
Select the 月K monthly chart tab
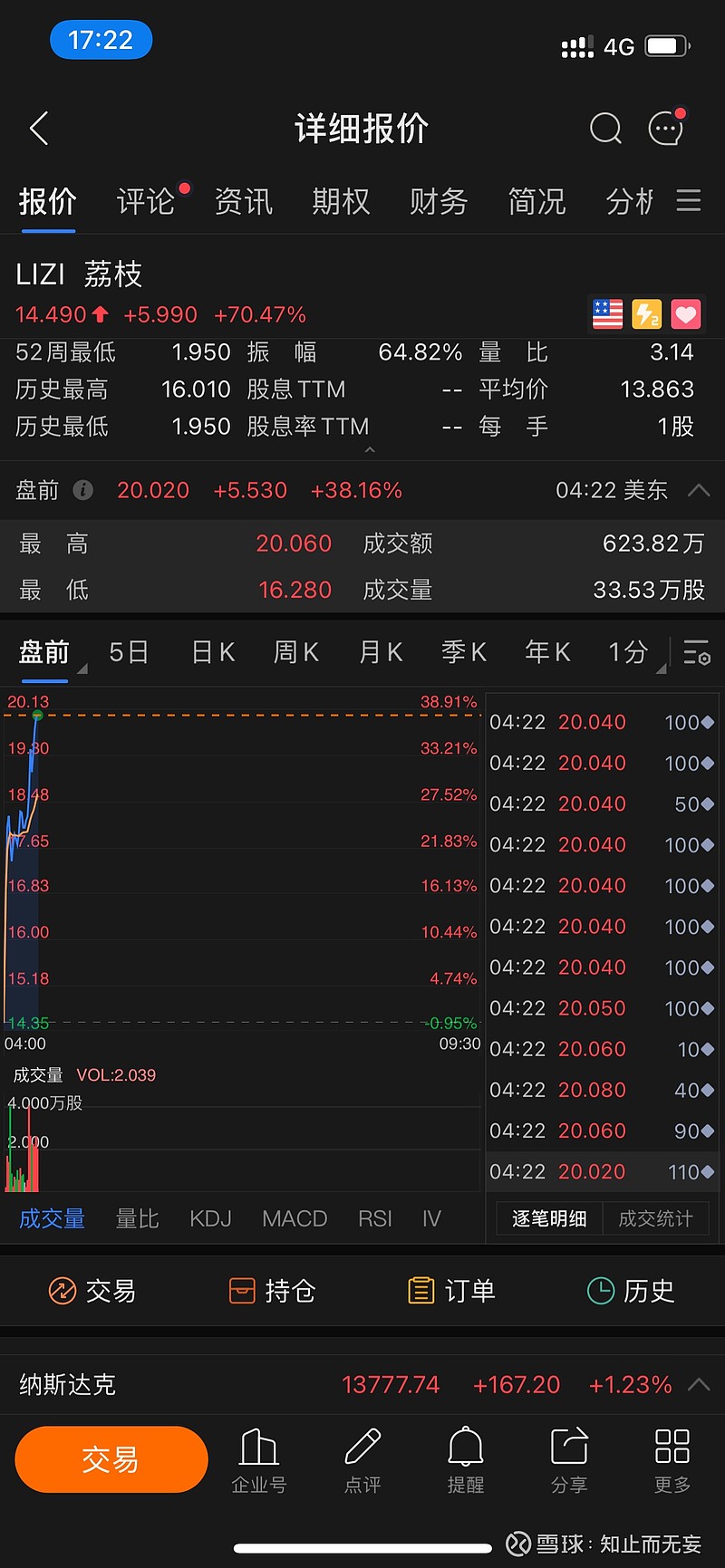381,652
